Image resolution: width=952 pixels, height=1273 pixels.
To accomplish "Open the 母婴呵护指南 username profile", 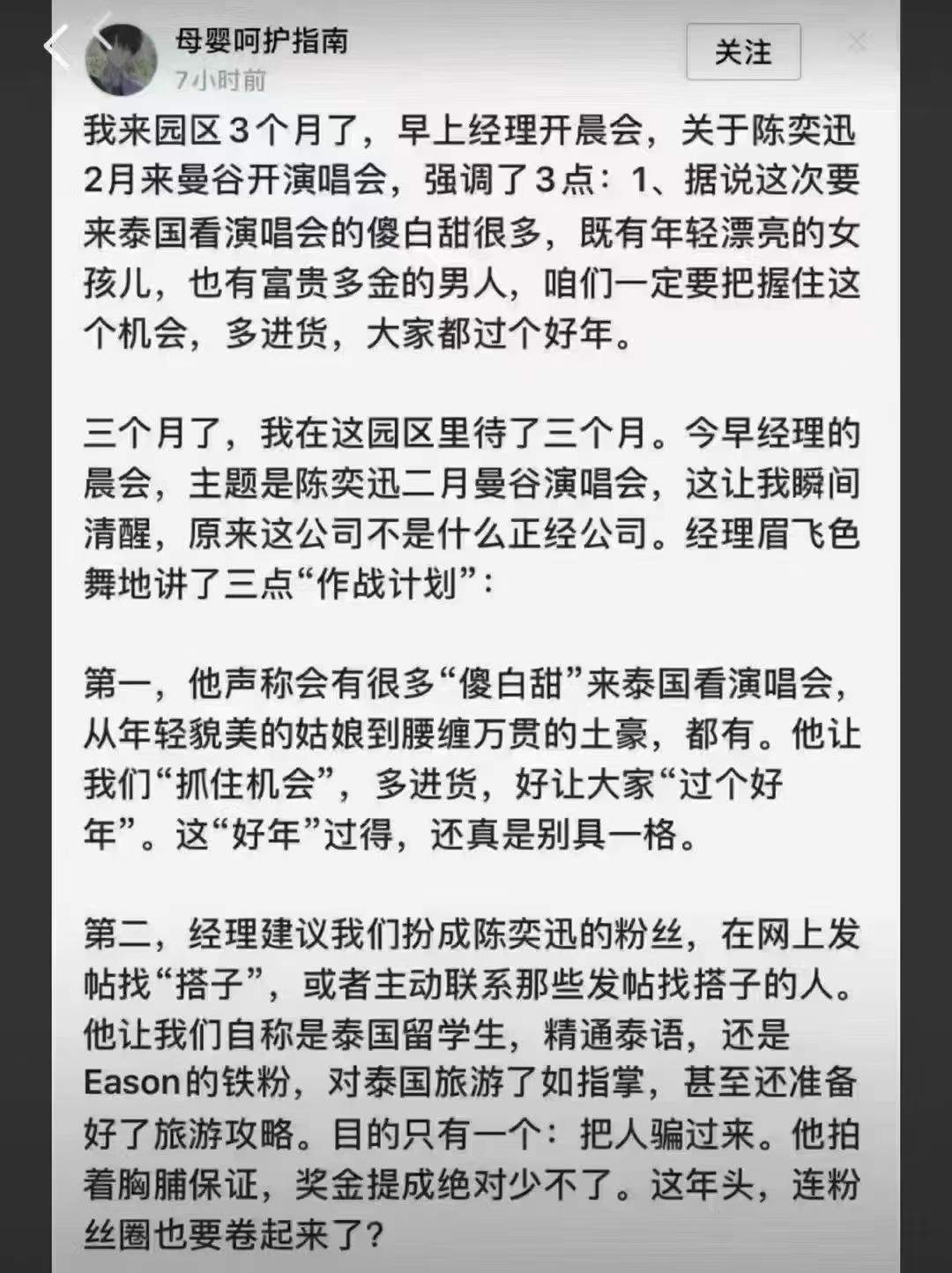I will point(262,40).
